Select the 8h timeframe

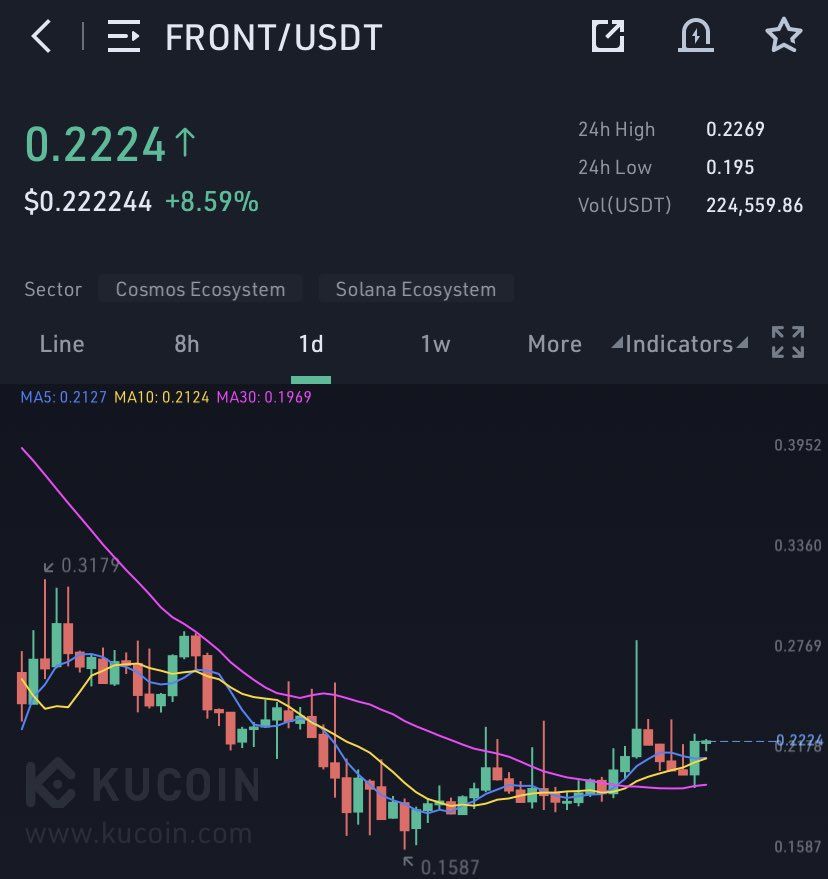[x=187, y=344]
